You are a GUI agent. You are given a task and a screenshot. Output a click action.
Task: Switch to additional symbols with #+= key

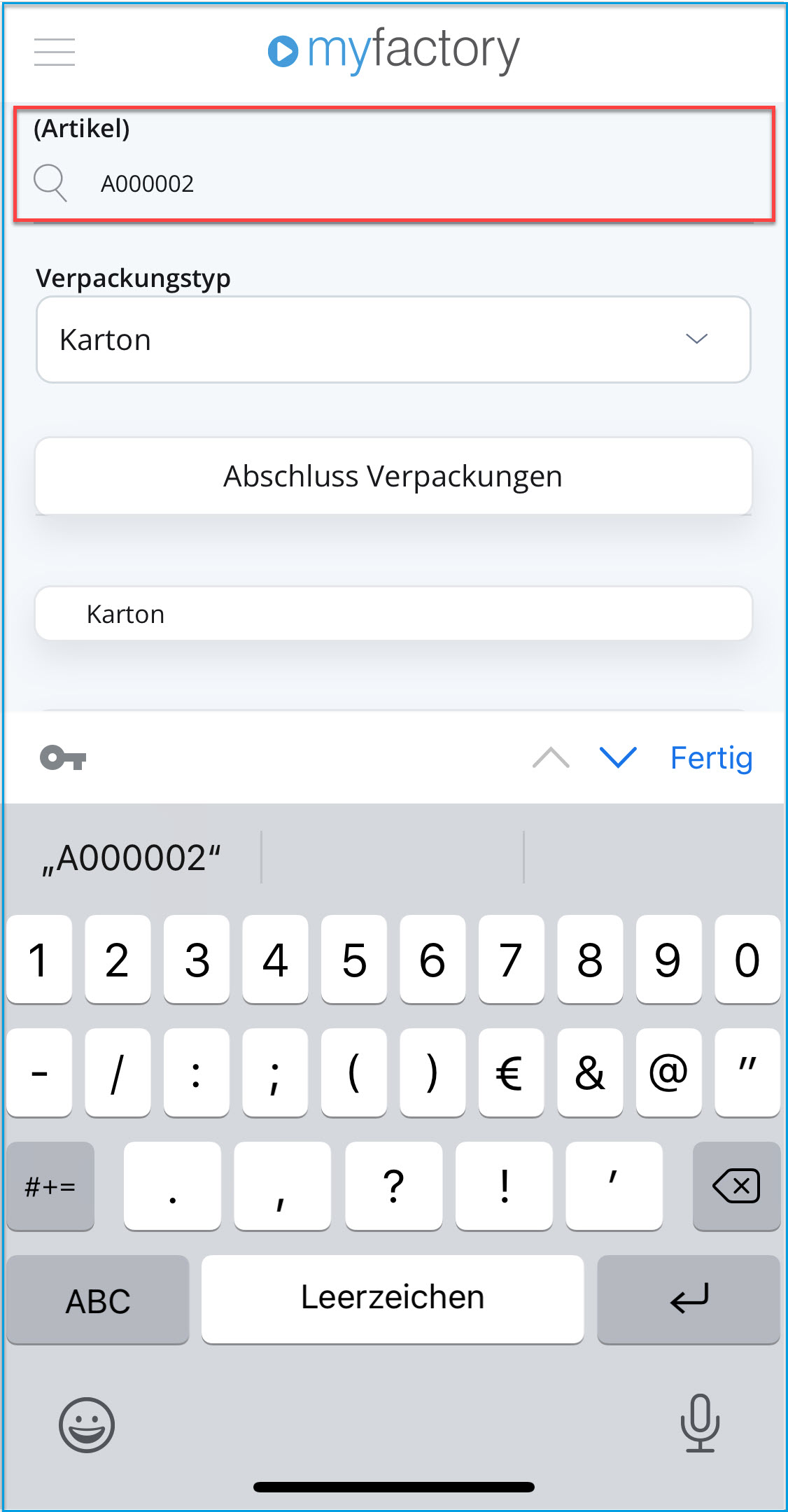click(50, 1186)
